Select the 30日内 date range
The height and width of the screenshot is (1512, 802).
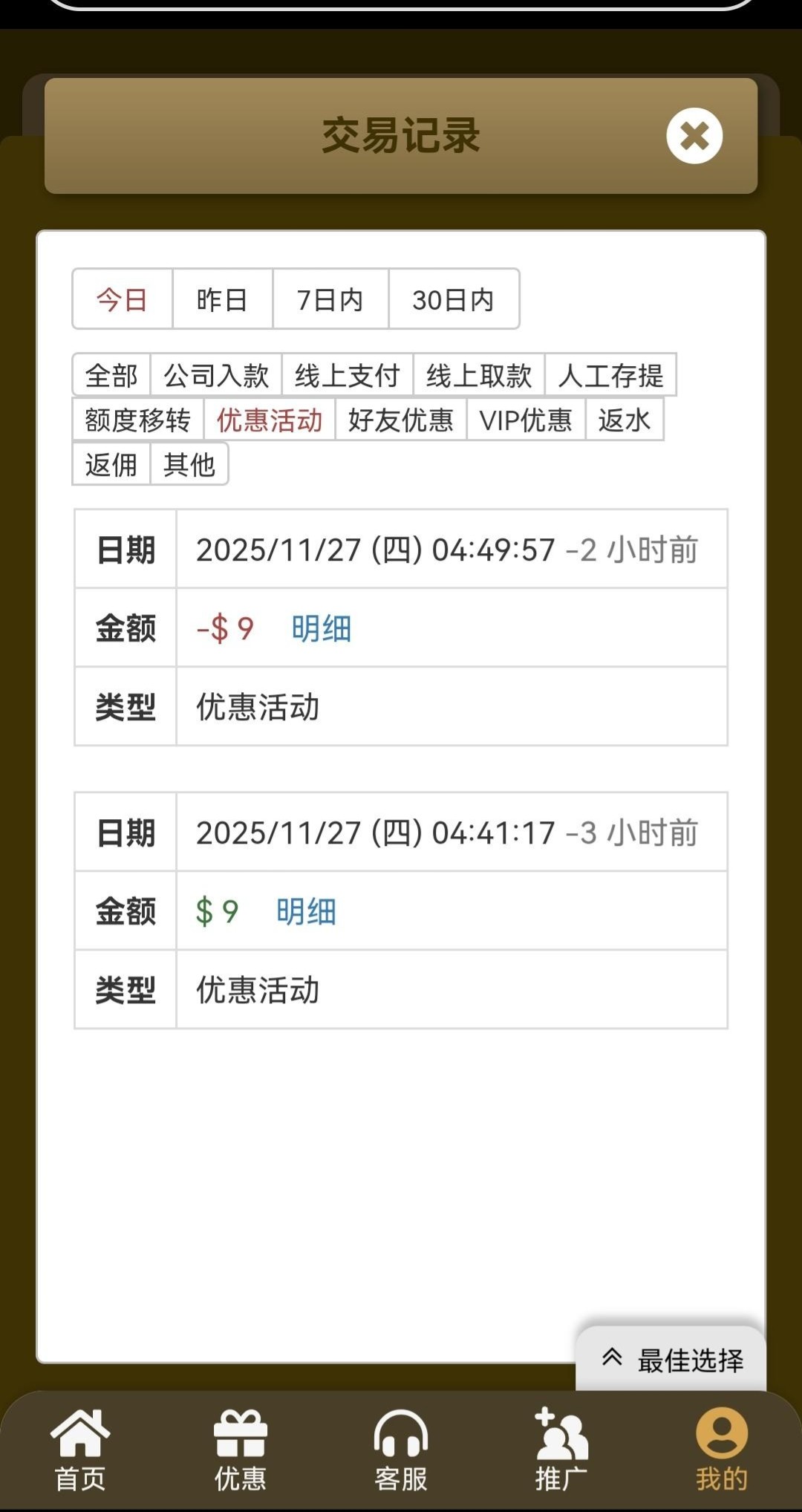click(x=453, y=299)
